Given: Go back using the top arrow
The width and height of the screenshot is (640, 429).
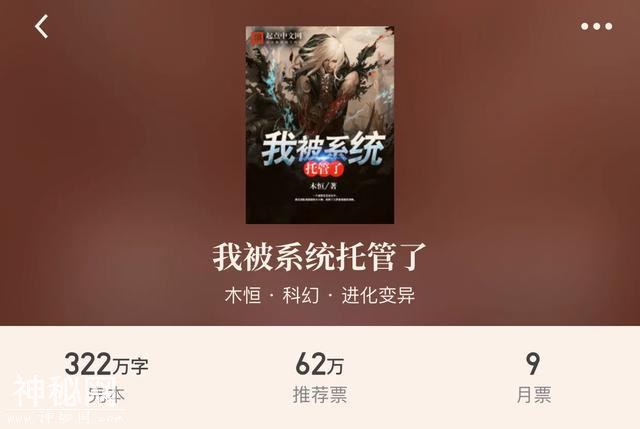Looking at the screenshot, I should (x=42, y=27).
